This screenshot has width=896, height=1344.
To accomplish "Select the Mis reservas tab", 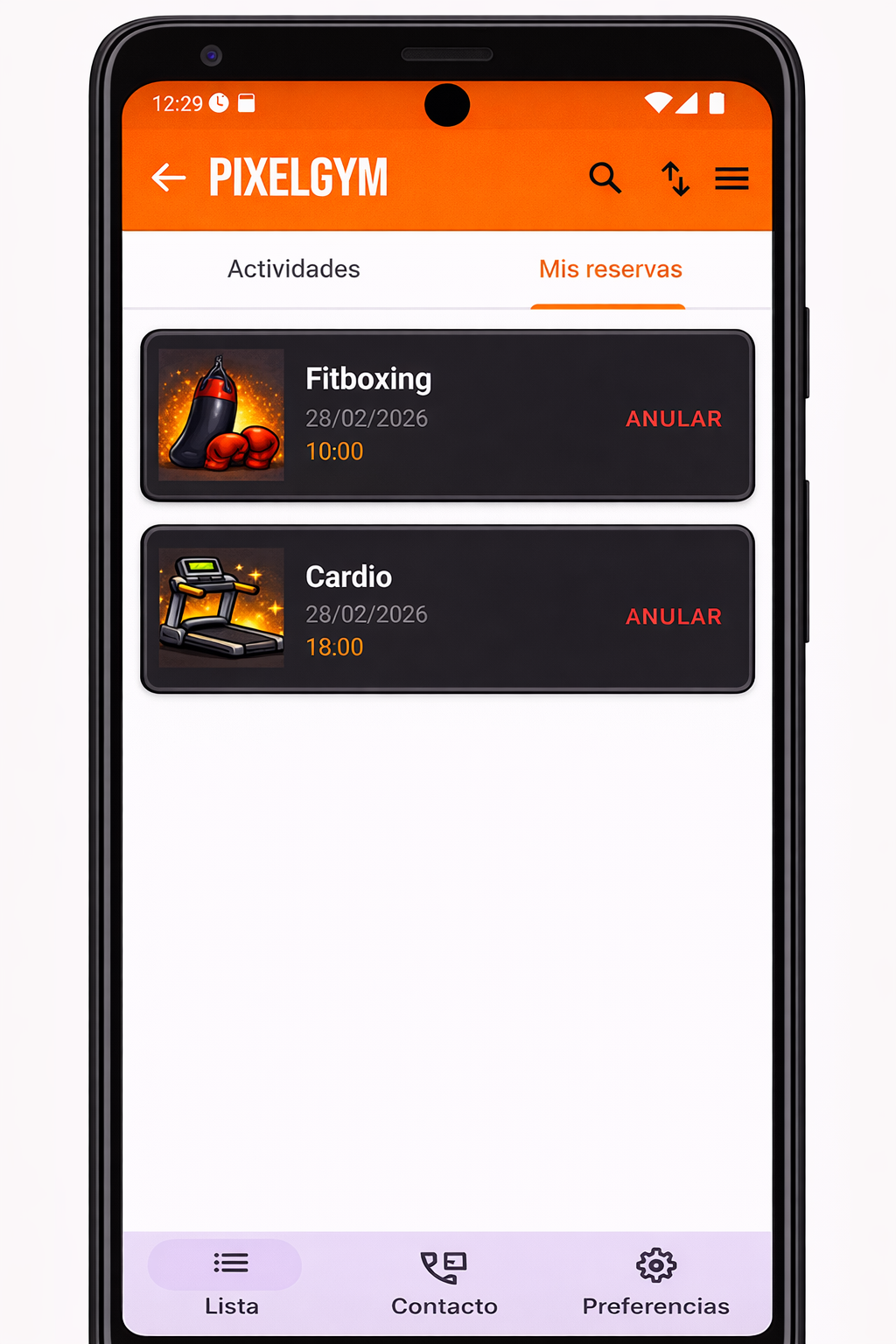I will (x=610, y=269).
